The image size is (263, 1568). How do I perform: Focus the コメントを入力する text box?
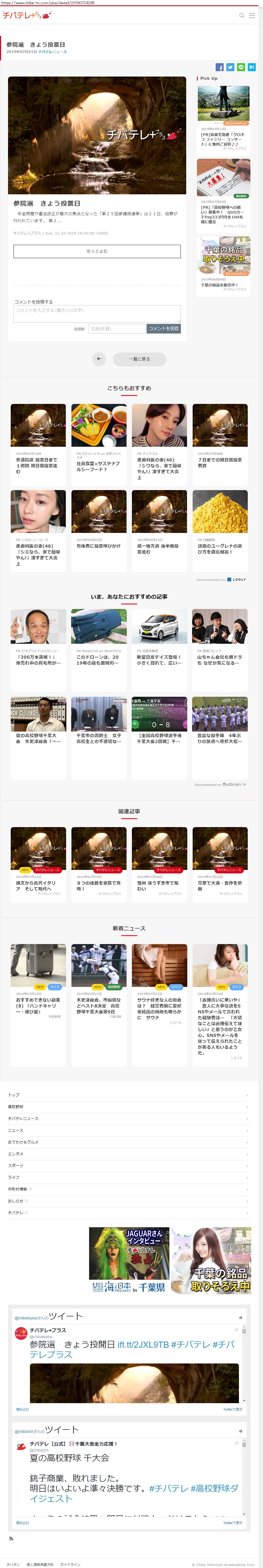point(97,313)
